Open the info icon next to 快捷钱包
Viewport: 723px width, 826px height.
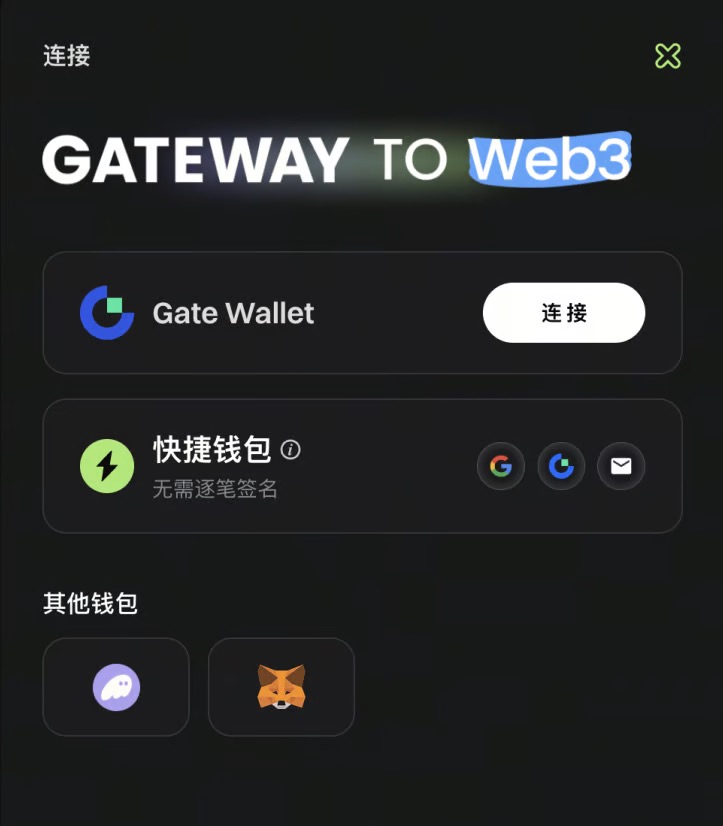291,450
